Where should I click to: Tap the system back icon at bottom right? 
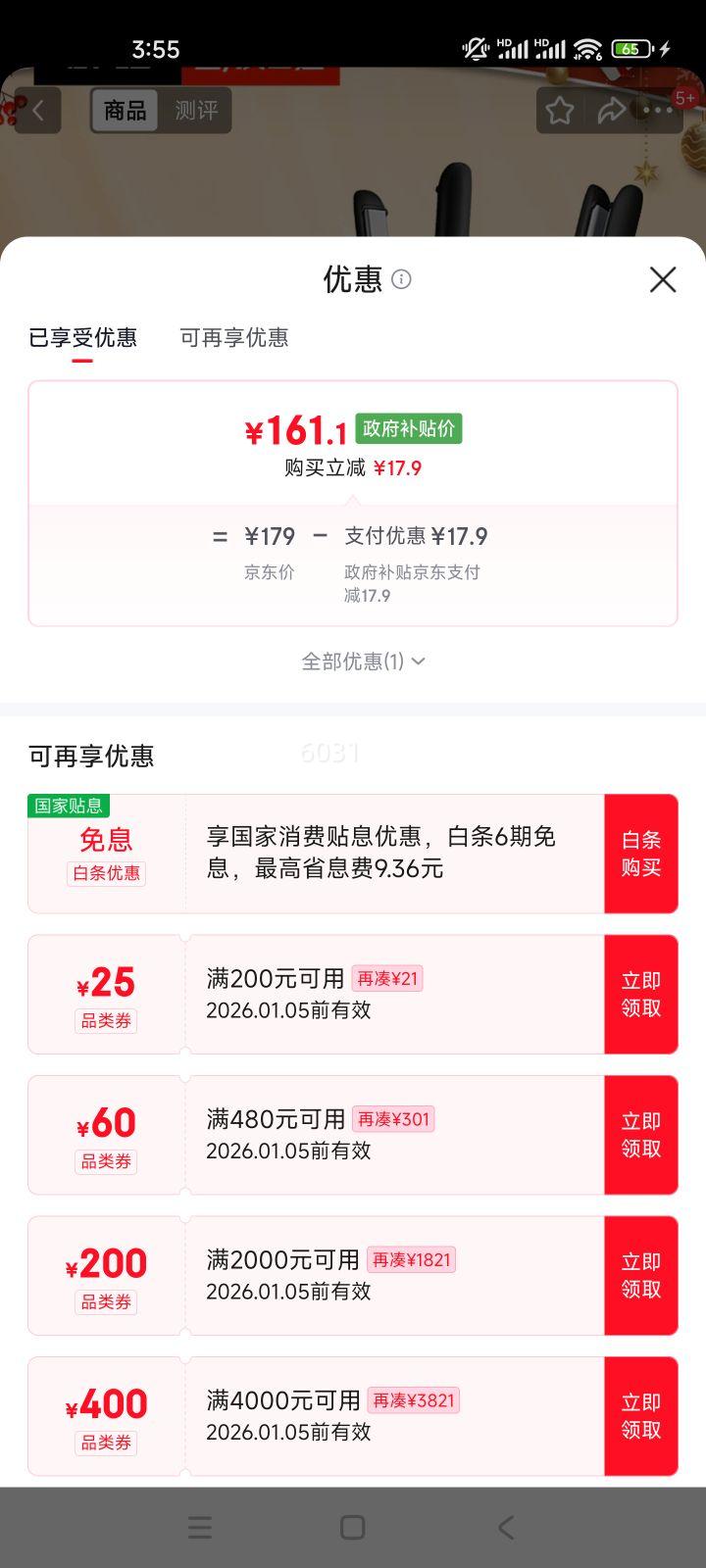[x=505, y=1527]
